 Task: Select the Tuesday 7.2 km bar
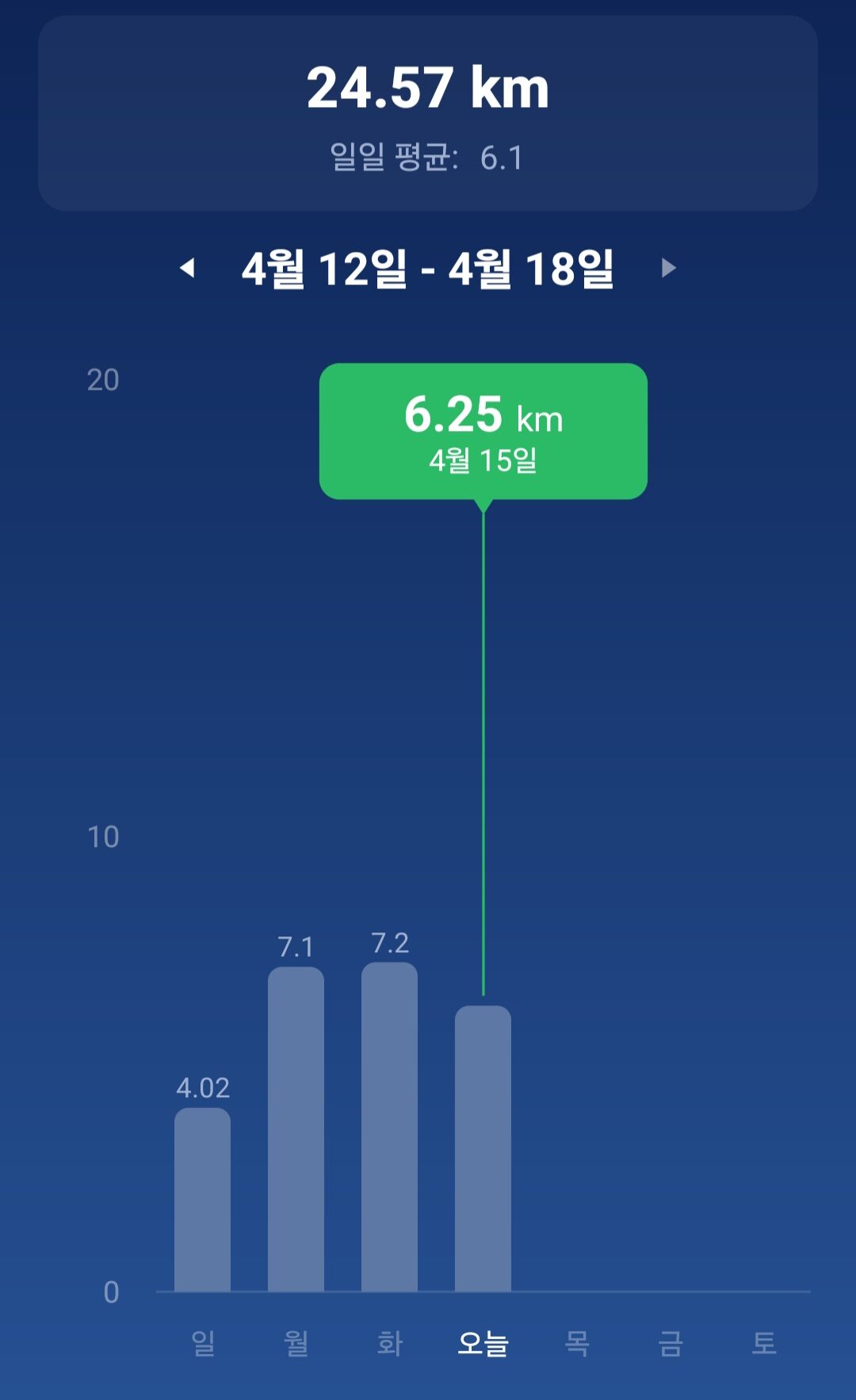(x=389, y=1127)
